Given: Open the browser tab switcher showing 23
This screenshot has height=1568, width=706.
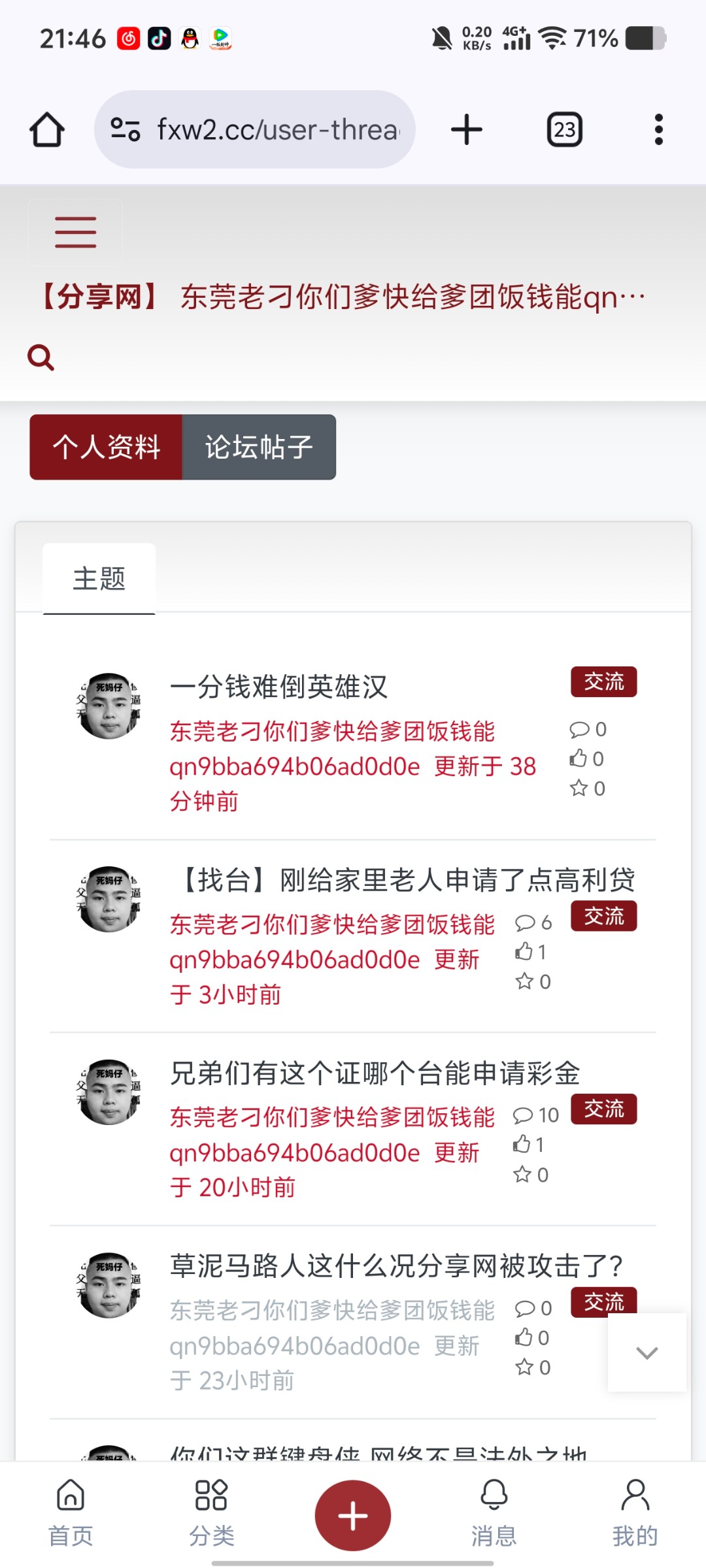Looking at the screenshot, I should coord(565,129).
